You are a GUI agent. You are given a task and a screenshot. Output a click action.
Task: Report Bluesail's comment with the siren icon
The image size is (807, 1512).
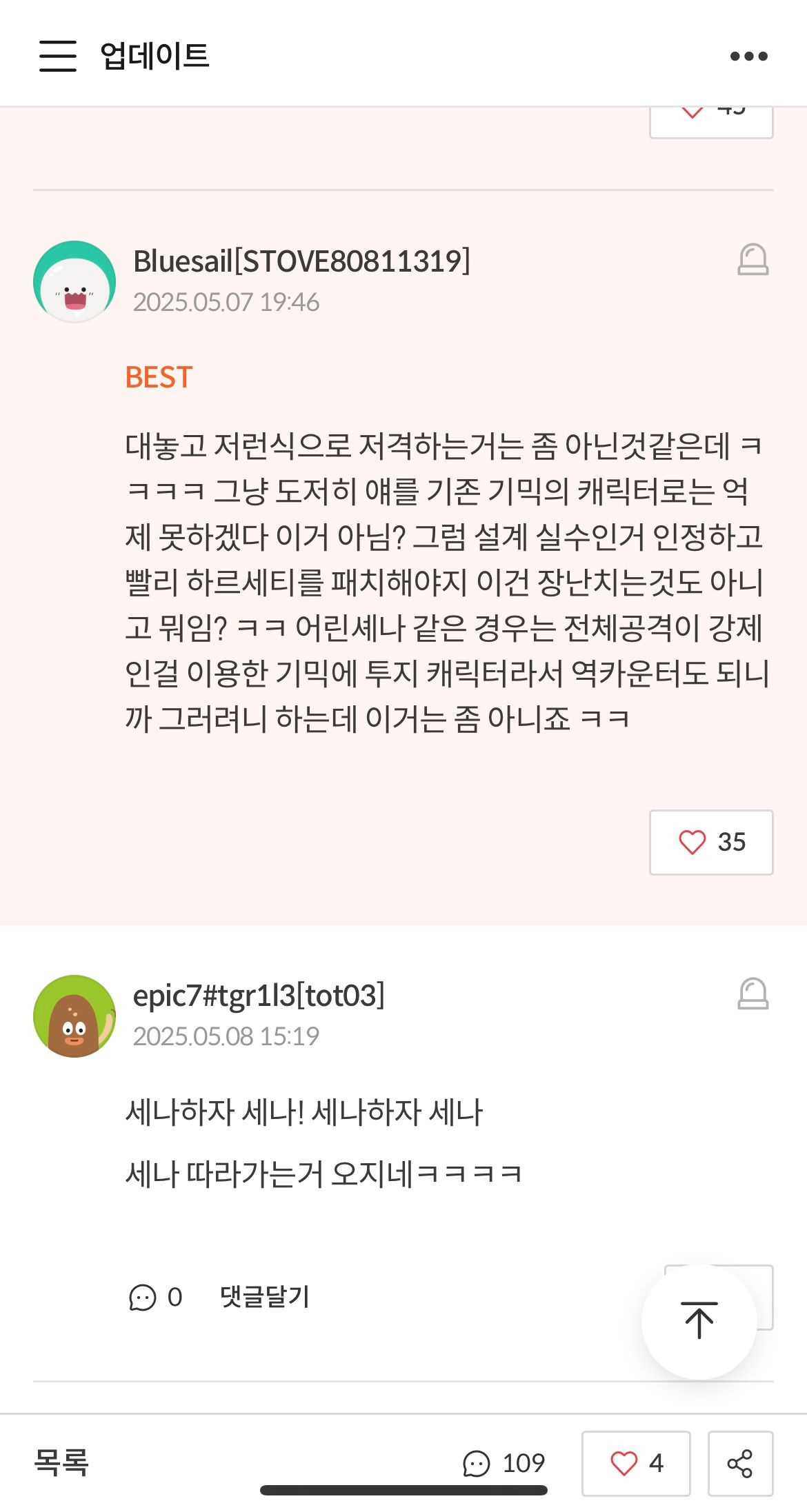[x=753, y=260]
